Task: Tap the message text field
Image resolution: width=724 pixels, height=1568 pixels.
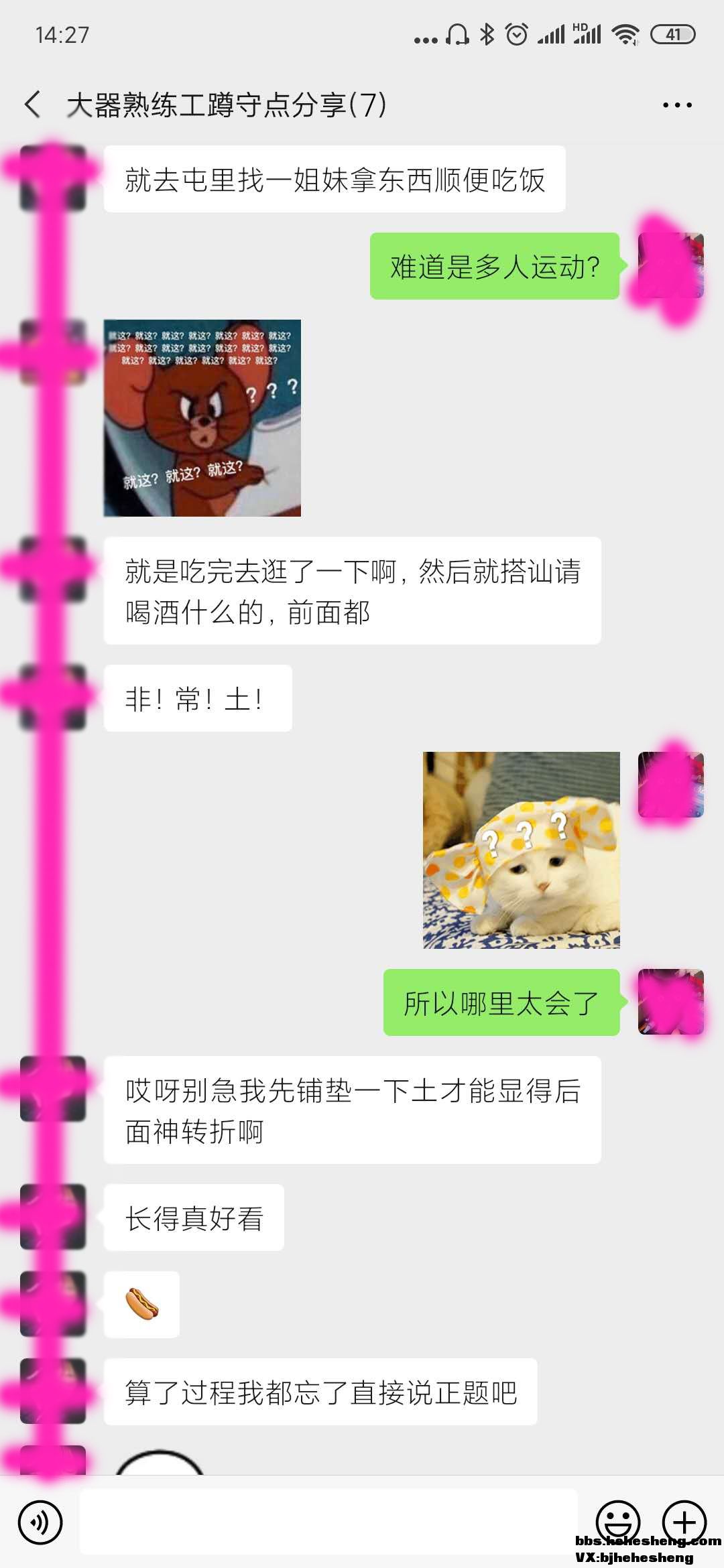Action: point(328,1522)
